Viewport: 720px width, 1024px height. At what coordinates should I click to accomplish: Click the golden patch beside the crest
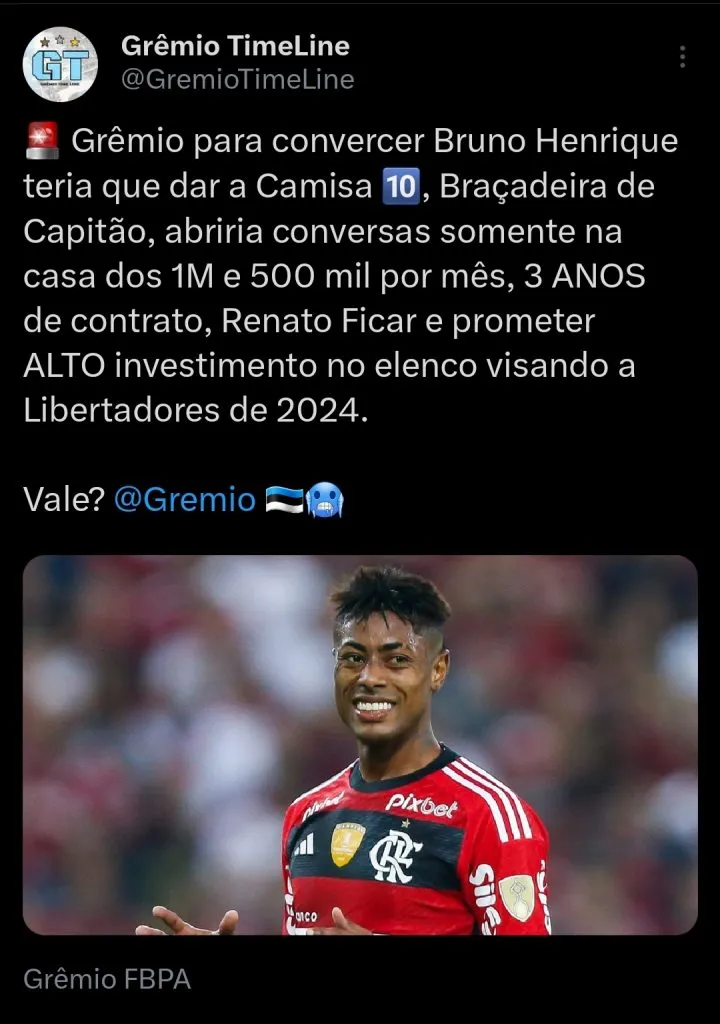[347, 843]
